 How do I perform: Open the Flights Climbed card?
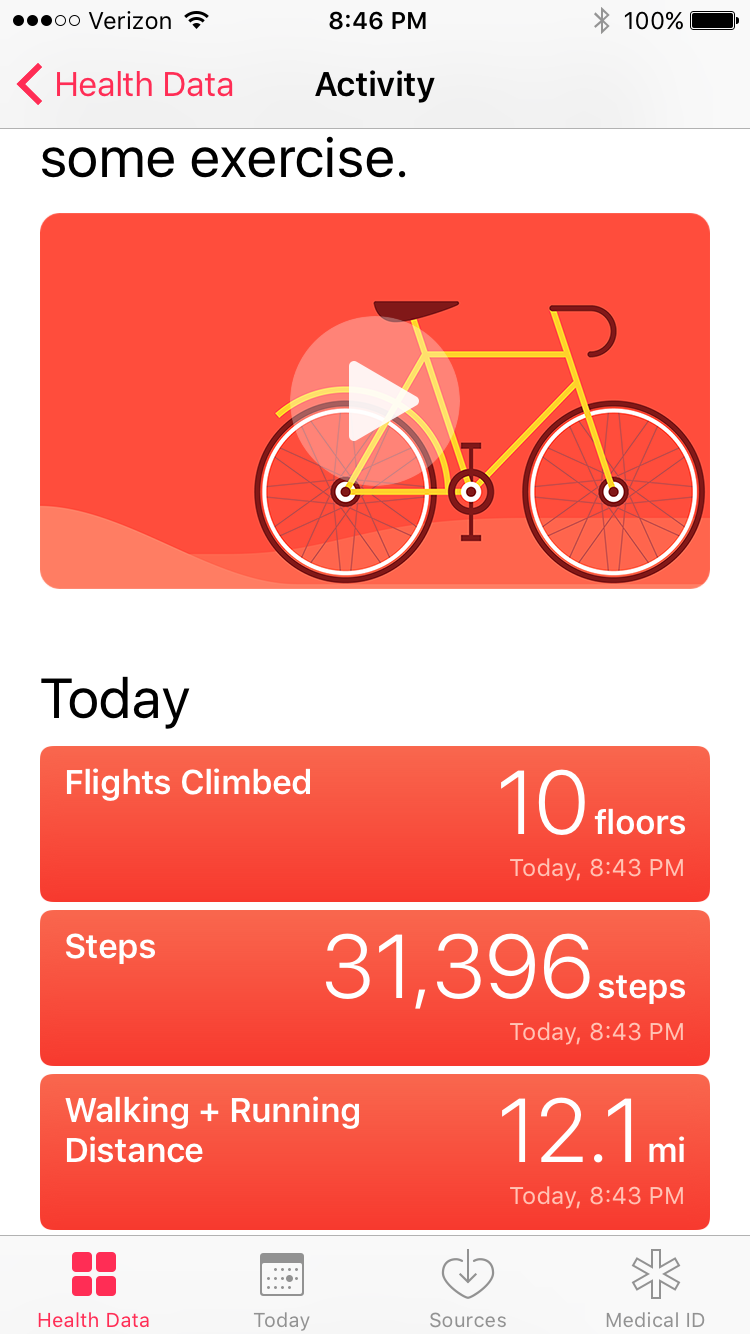coord(375,824)
